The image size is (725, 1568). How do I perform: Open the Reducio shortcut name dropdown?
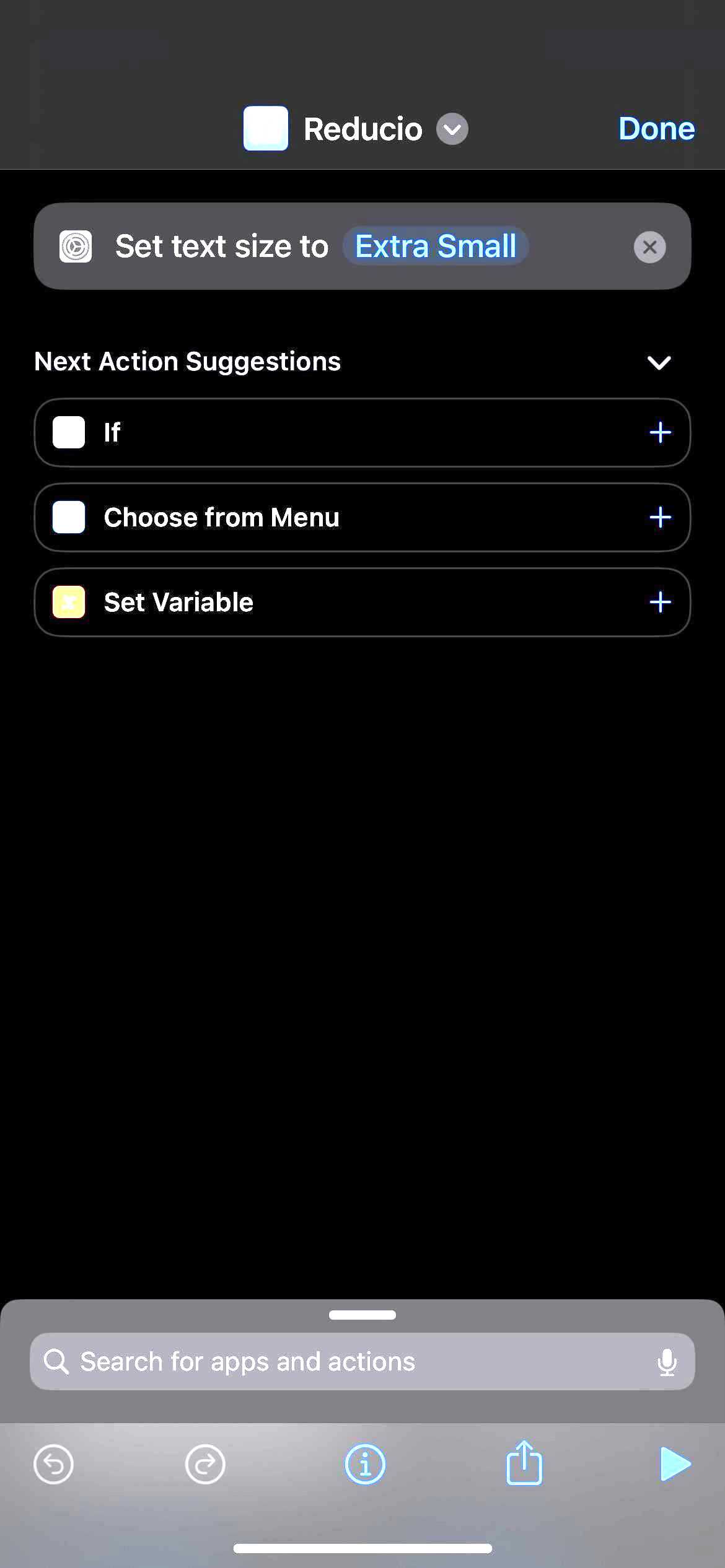point(452,129)
